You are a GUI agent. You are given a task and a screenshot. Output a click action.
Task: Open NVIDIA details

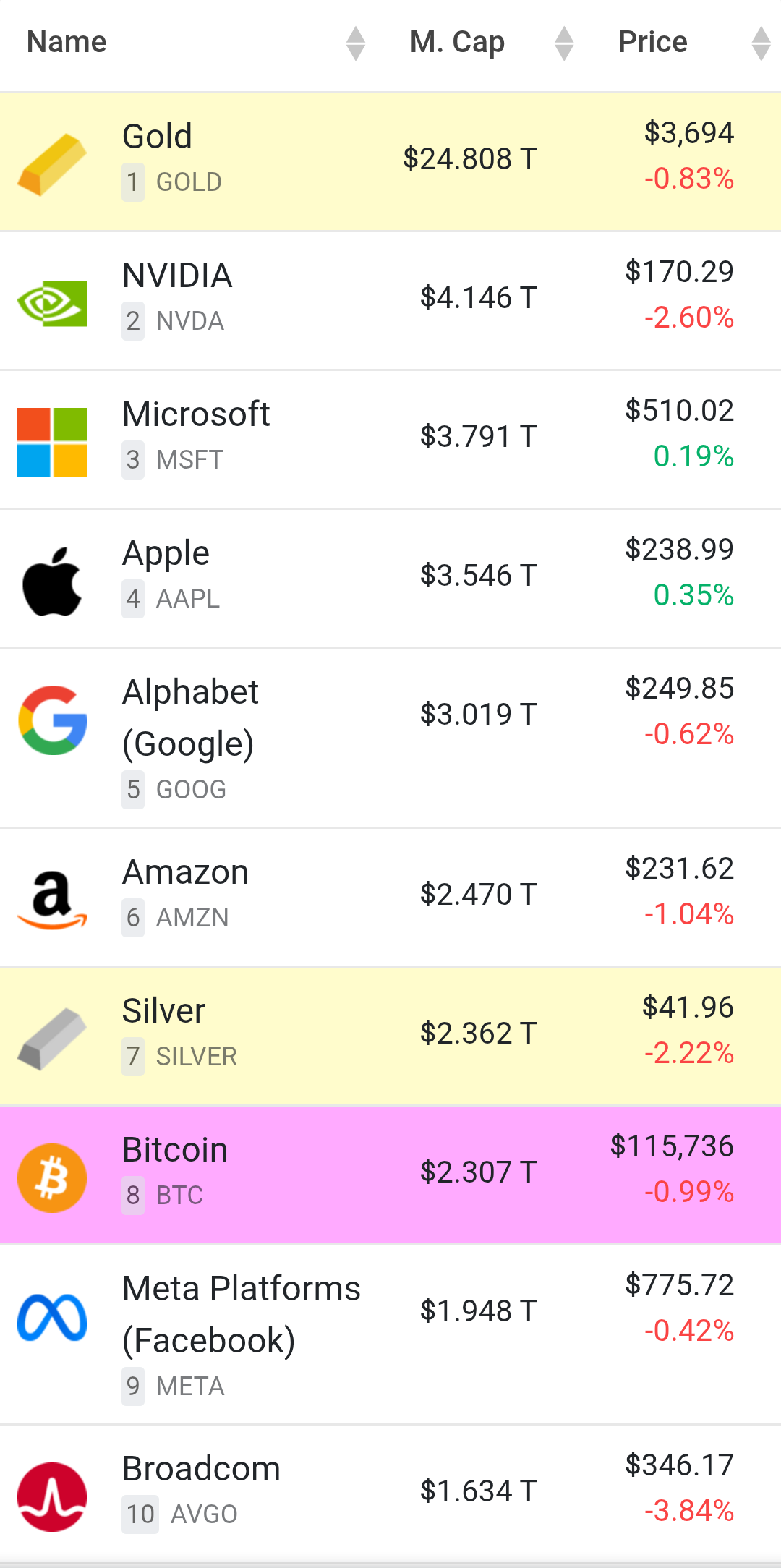[390, 301]
